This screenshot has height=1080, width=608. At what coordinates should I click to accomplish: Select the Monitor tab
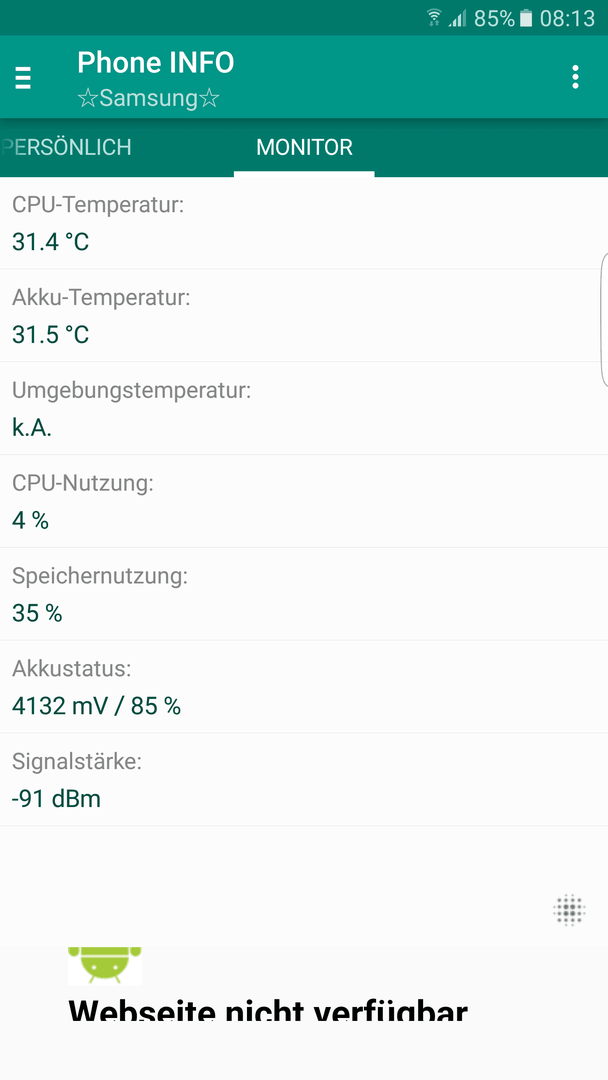[304, 147]
